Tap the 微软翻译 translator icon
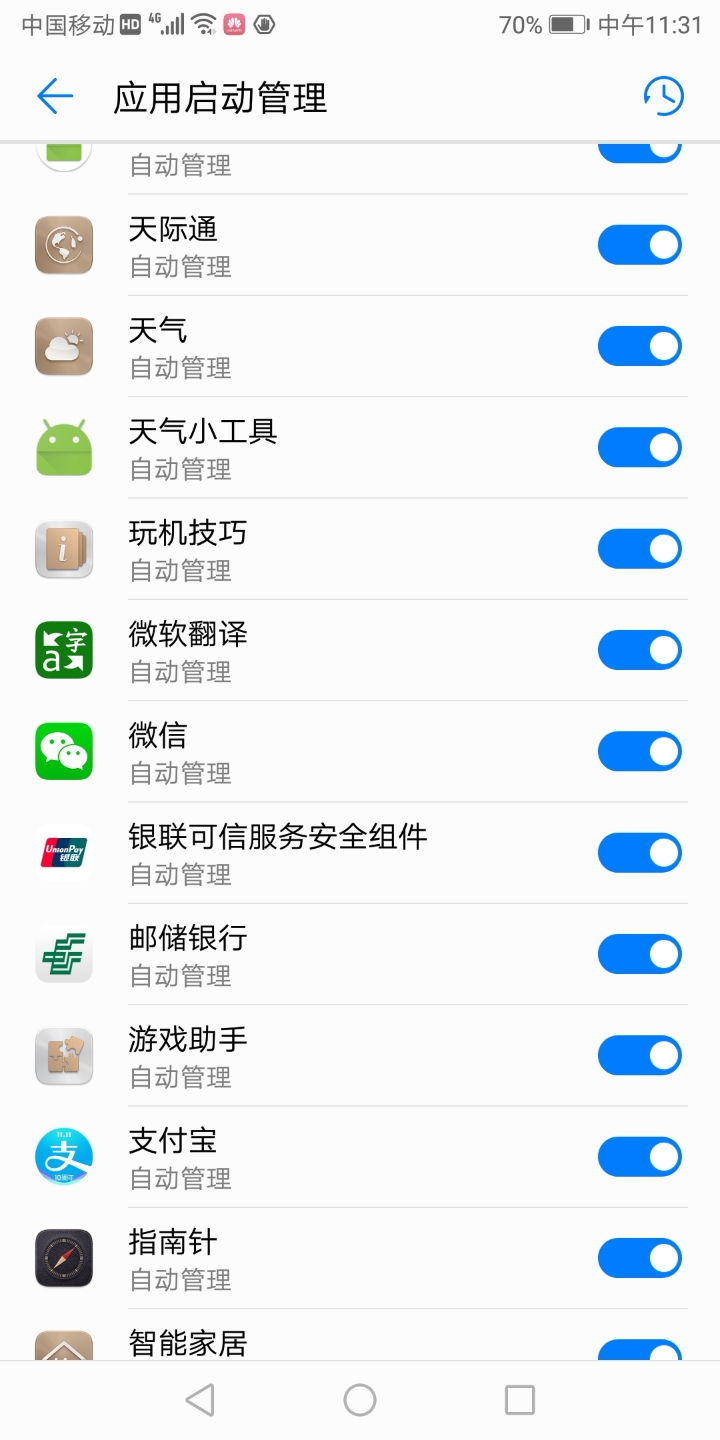 [63, 649]
